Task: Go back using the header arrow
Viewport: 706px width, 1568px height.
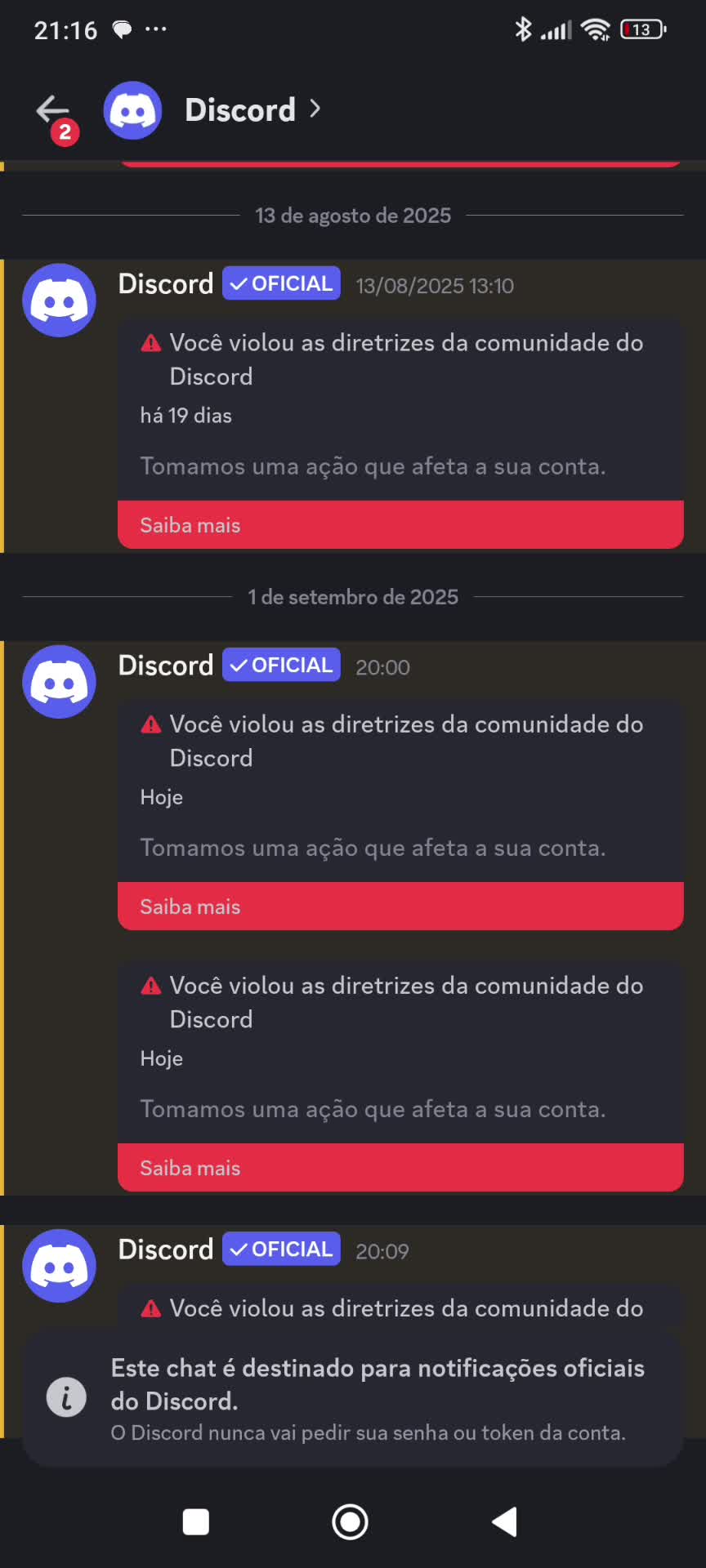Action: 52,110
